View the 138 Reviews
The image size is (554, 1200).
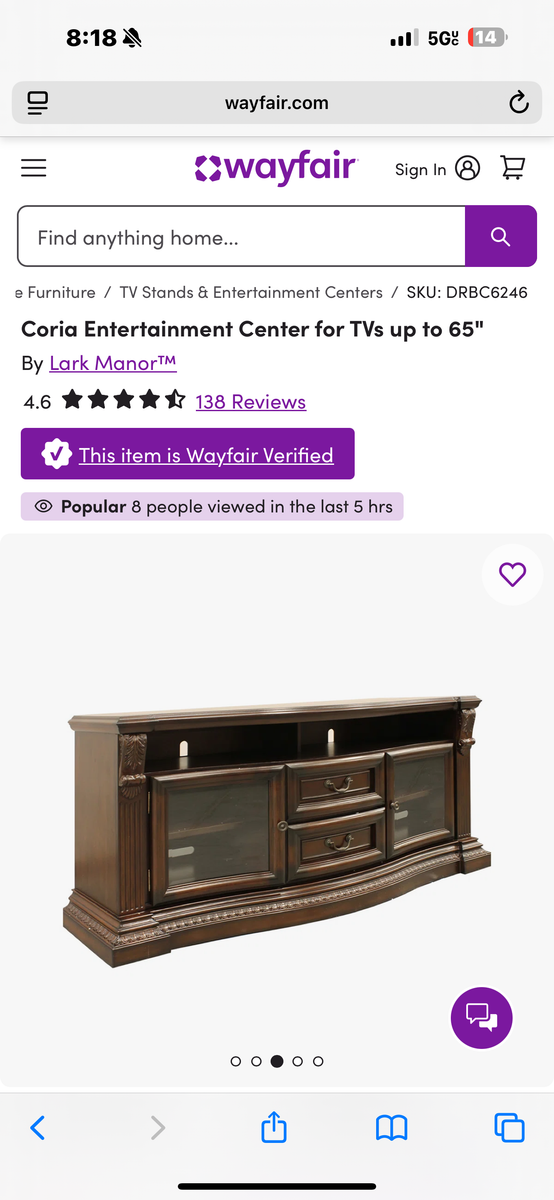251,402
